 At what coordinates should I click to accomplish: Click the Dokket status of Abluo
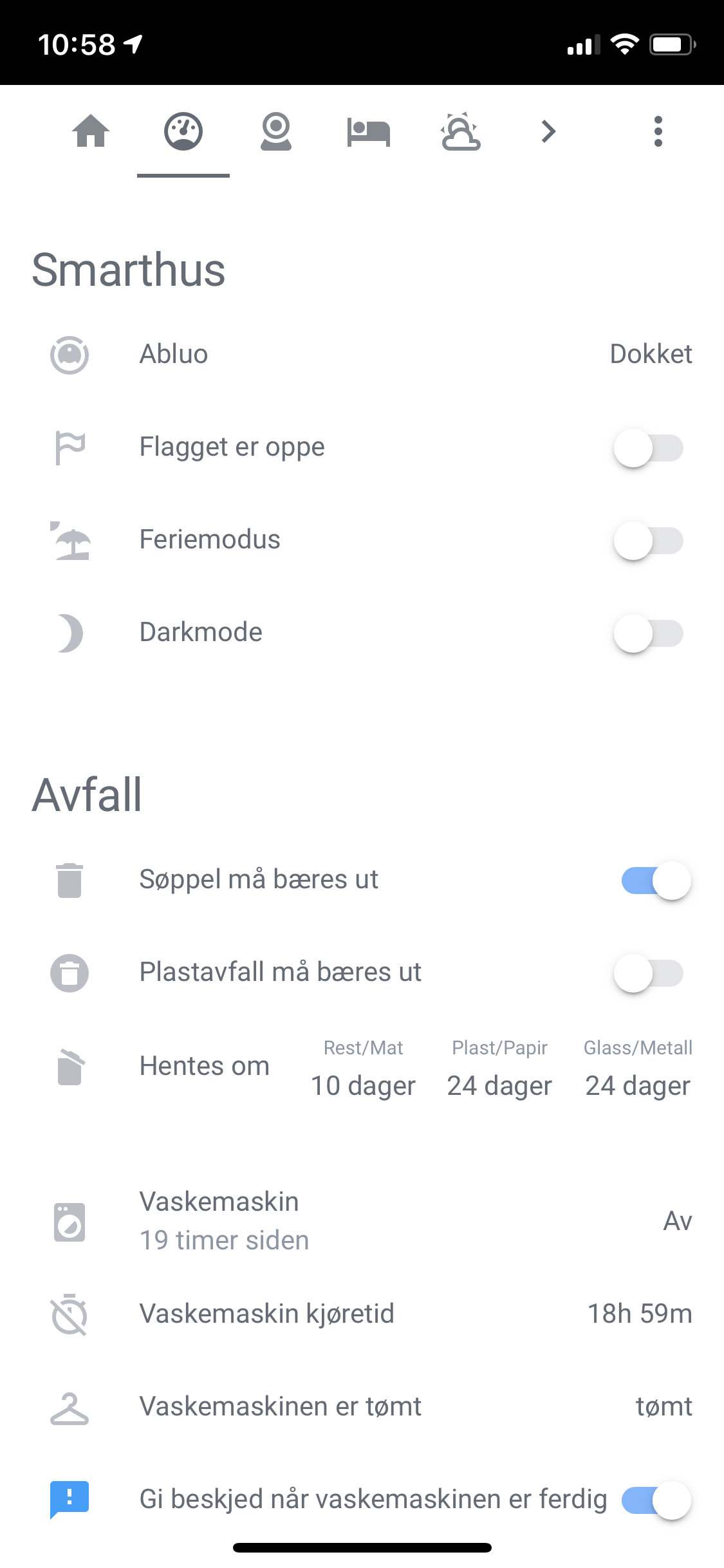click(651, 353)
